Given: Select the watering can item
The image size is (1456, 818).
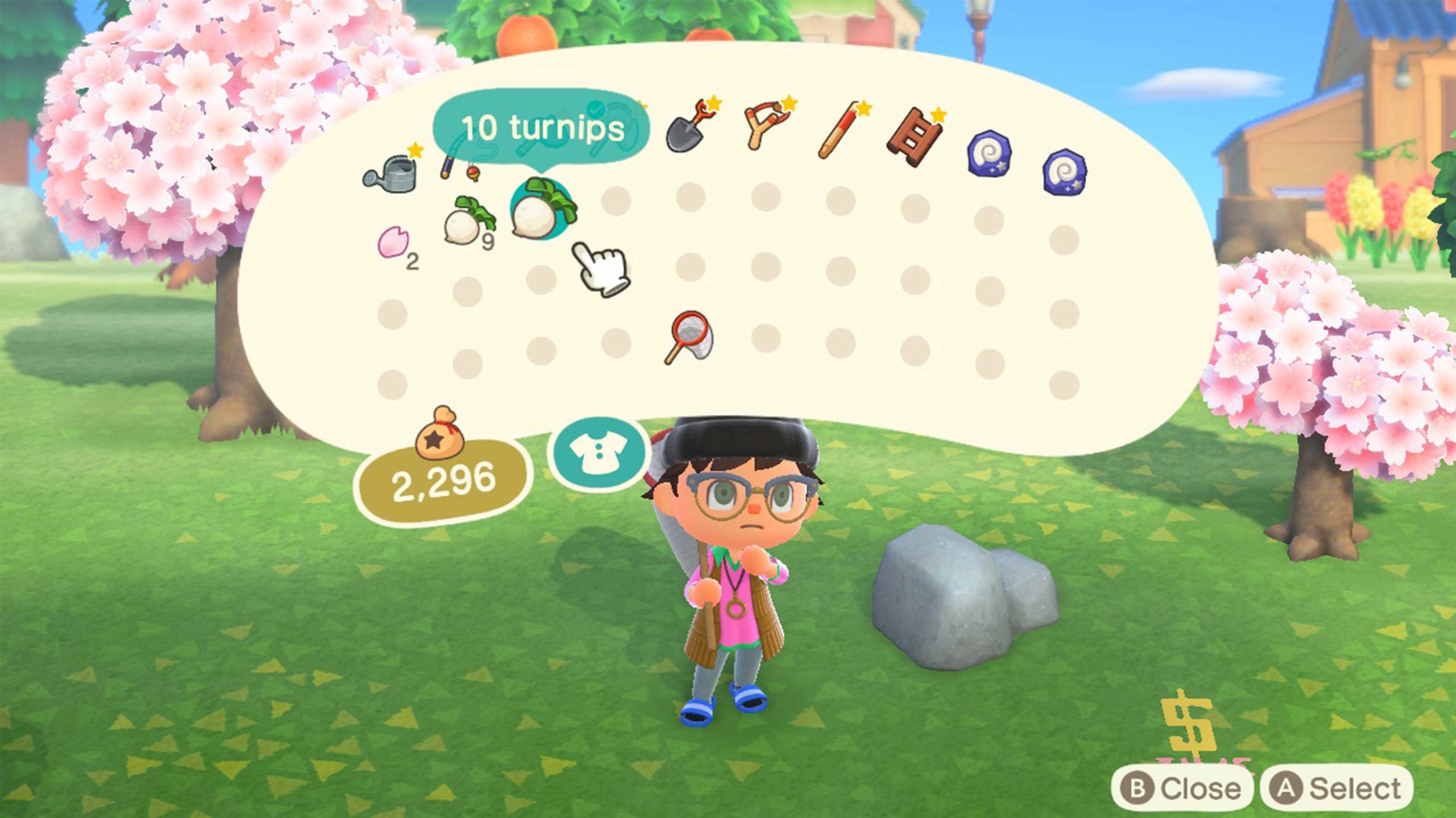Looking at the screenshot, I should tap(391, 172).
